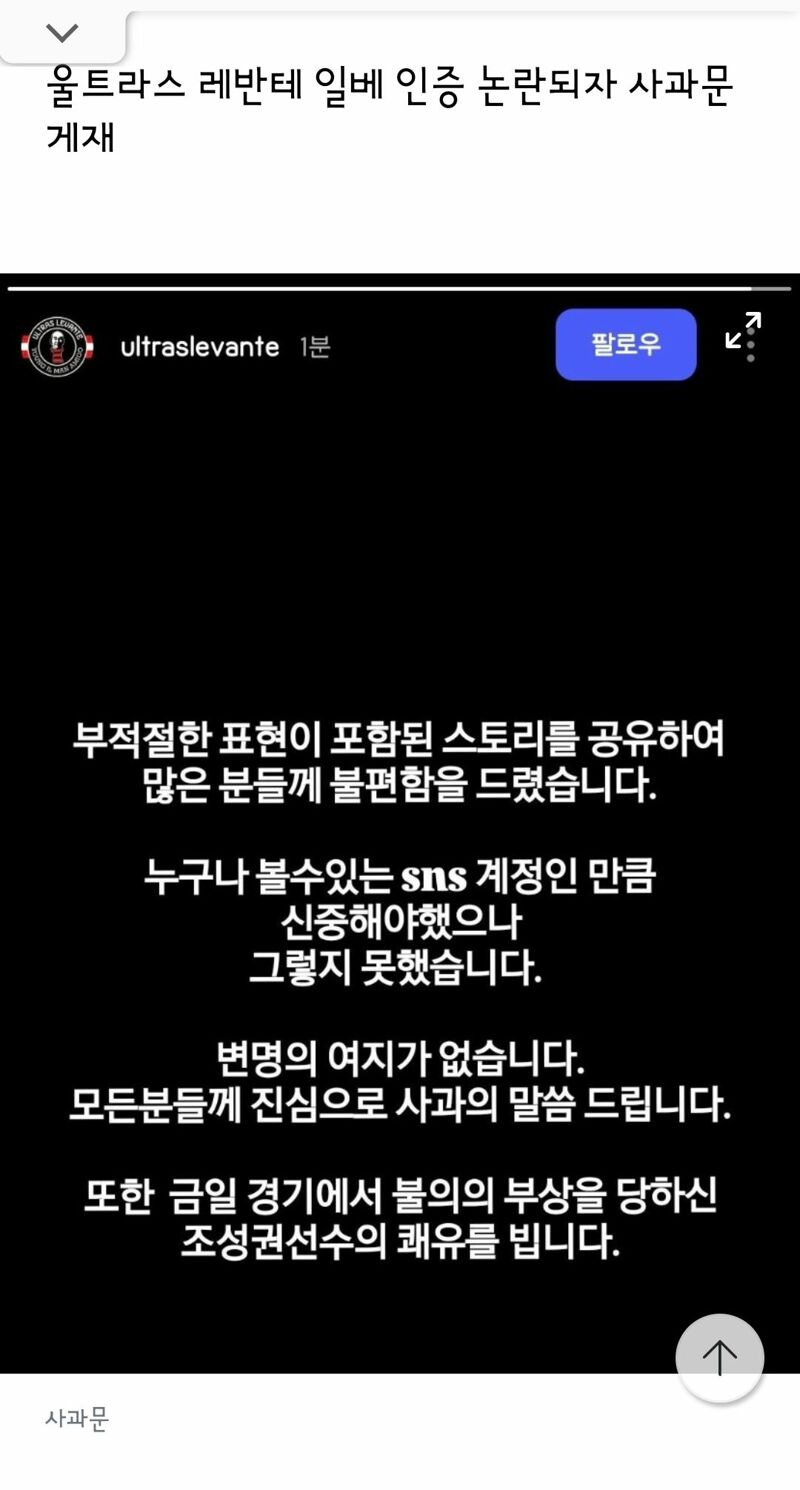
Task: Expand the apology image to fullscreen
Action: click(742, 330)
